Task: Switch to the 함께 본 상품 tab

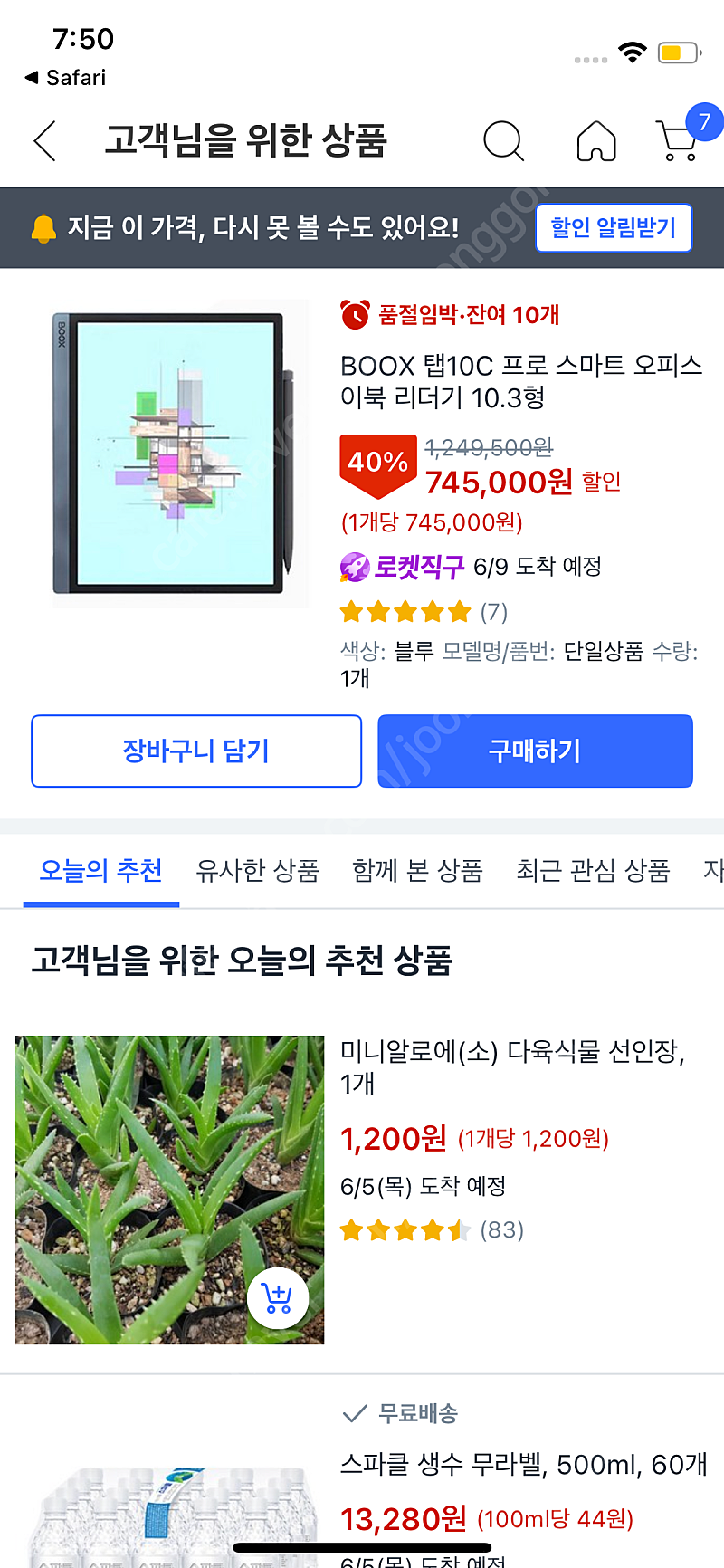Action: click(x=417, y=870)
